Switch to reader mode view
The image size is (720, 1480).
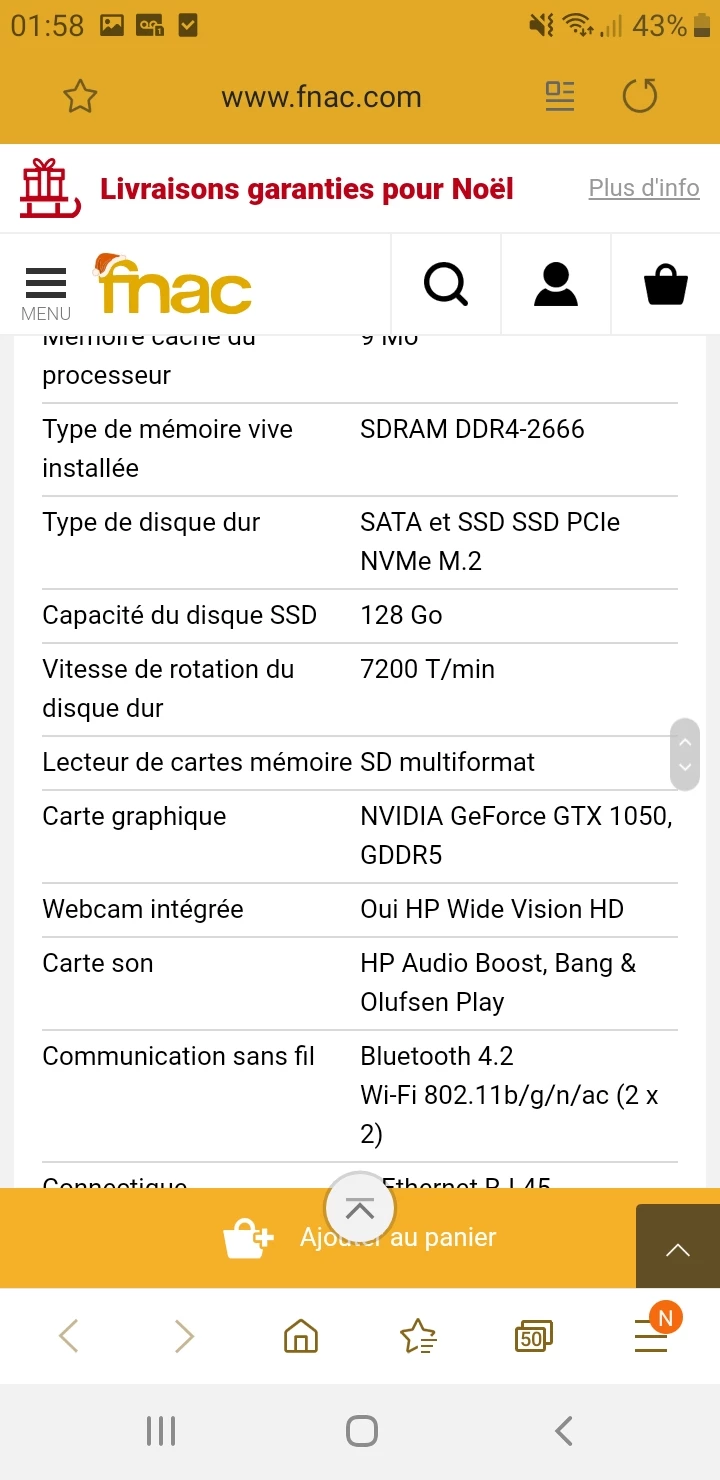(560, 97)
